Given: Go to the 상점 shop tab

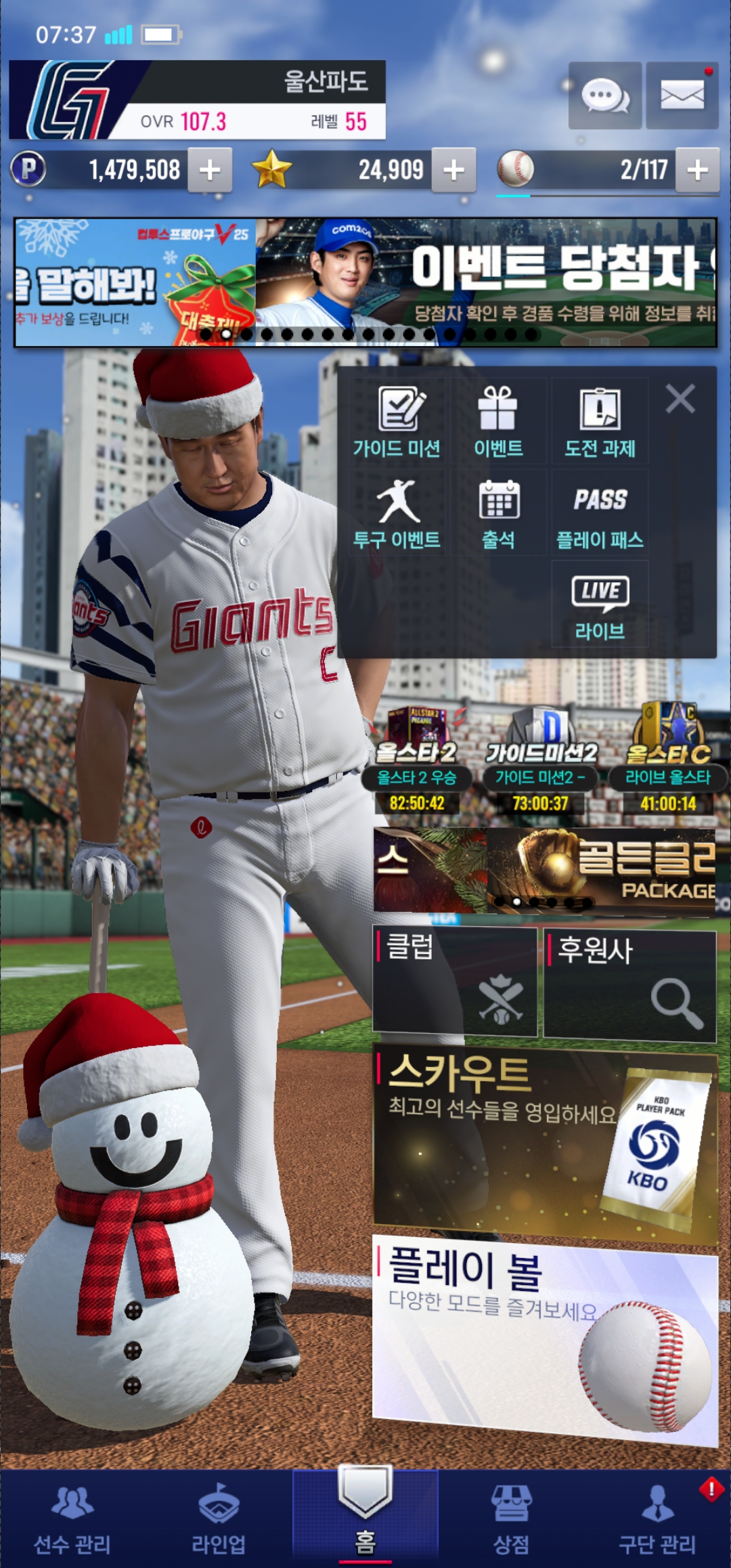Looking at the screenshot, I should 512,1520.
